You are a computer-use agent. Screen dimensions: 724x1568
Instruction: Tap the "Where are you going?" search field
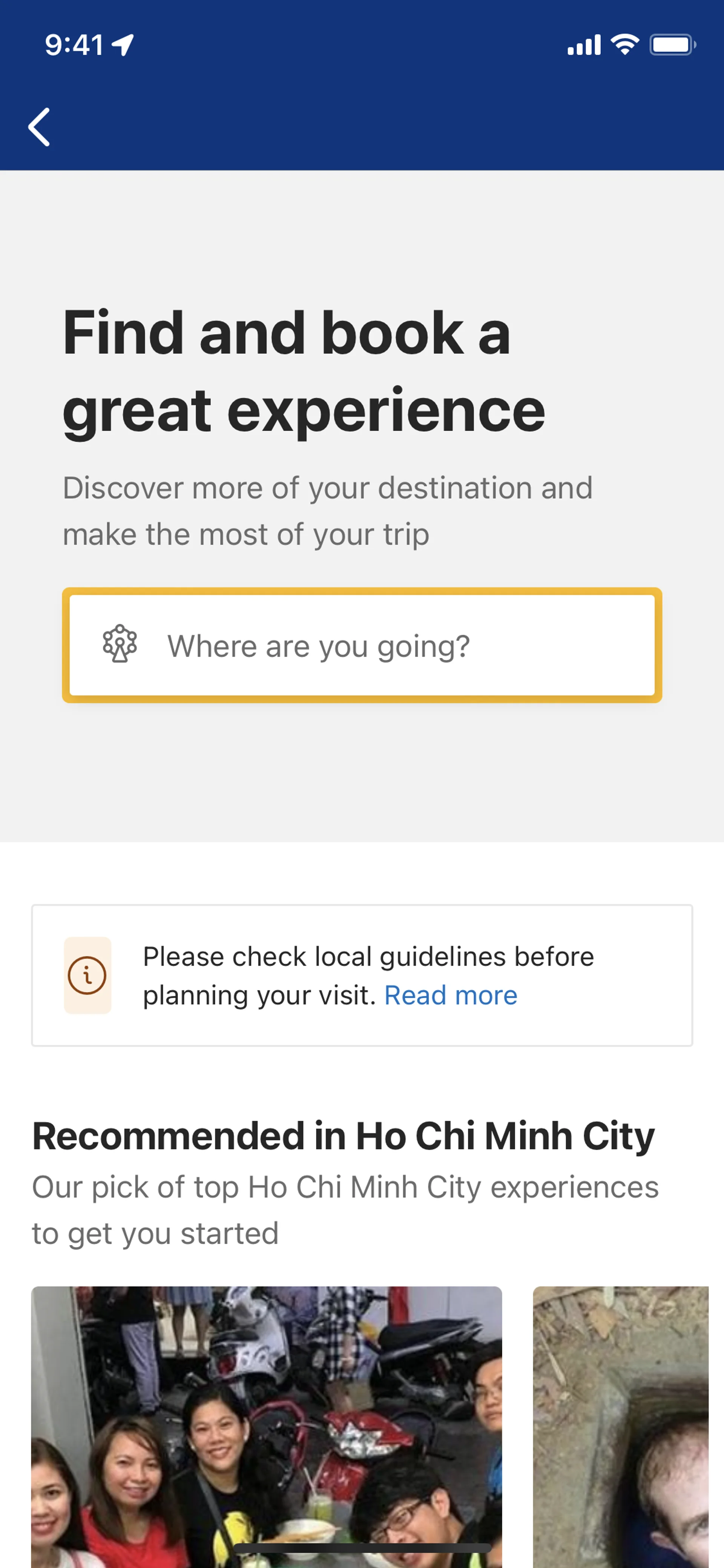coord(362,645)
